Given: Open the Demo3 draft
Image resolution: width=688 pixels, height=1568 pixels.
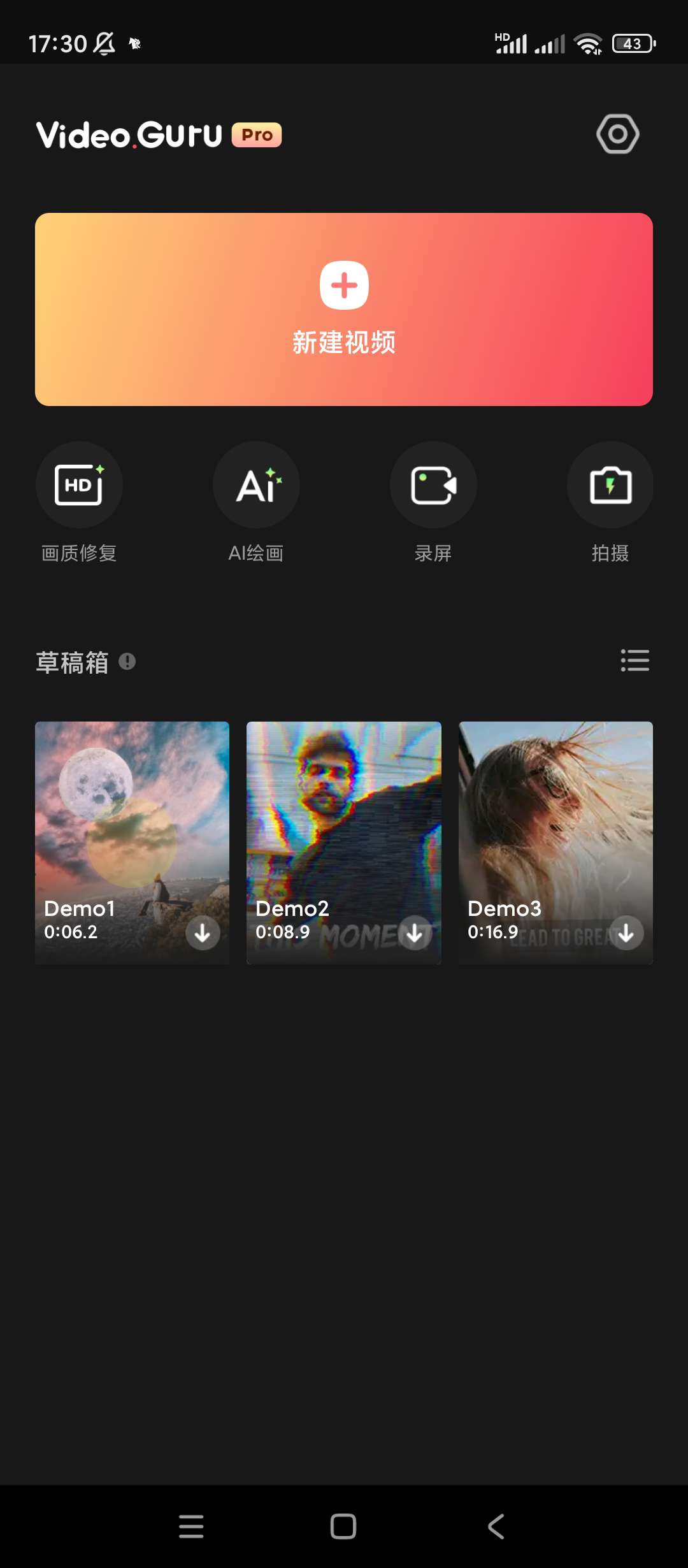Looking at the screenshot, I should click(555, 843).
